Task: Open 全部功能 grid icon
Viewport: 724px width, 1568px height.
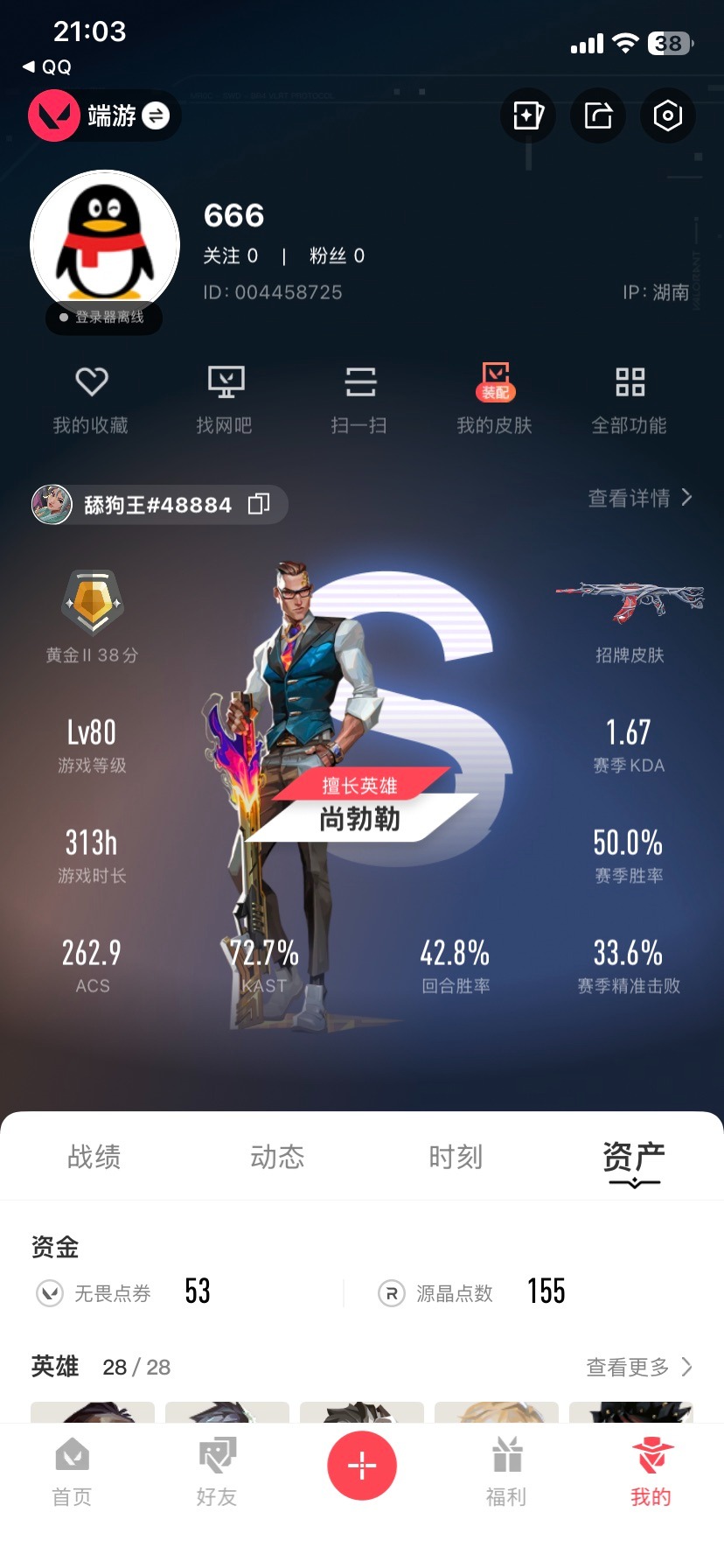Action: [630, 398]
